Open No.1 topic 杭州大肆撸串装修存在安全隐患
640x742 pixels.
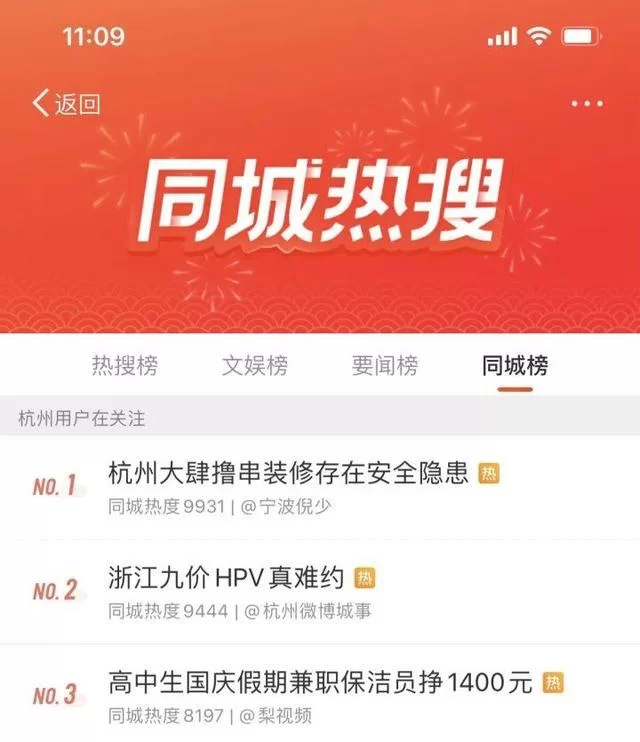tap(288, 474)
